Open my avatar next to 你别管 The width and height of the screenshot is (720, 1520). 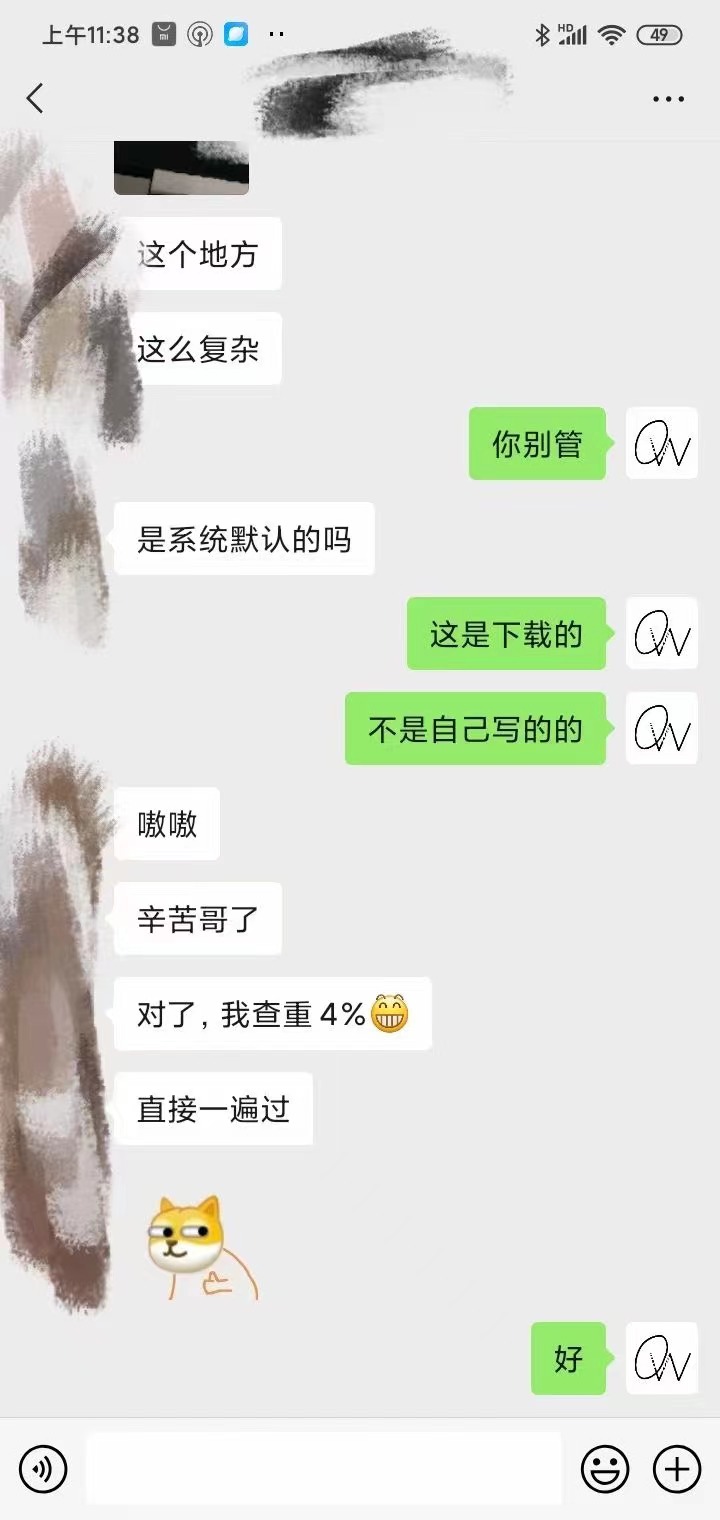[662, 443]
